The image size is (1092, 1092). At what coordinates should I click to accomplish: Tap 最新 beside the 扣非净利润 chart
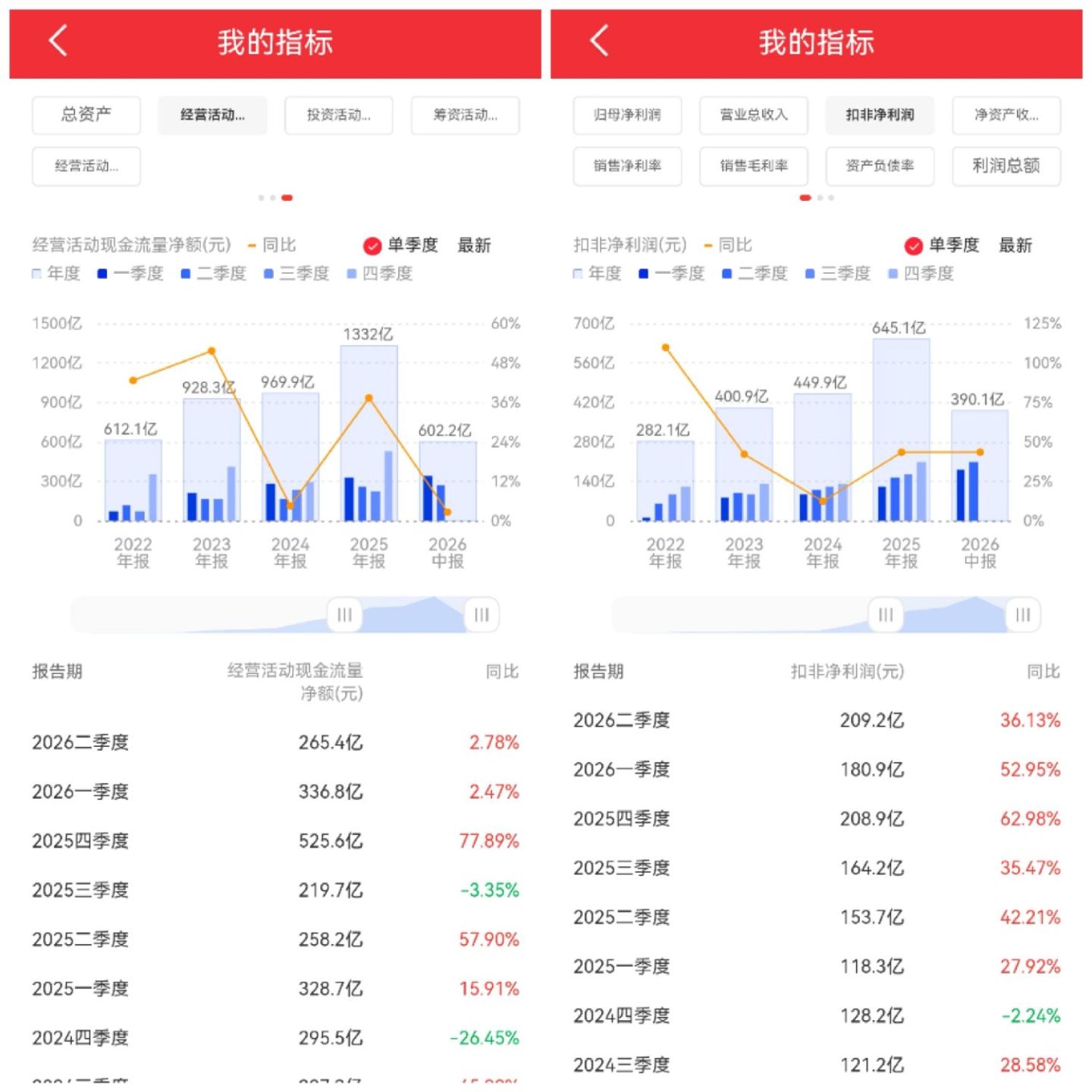tap(1015, 246)
